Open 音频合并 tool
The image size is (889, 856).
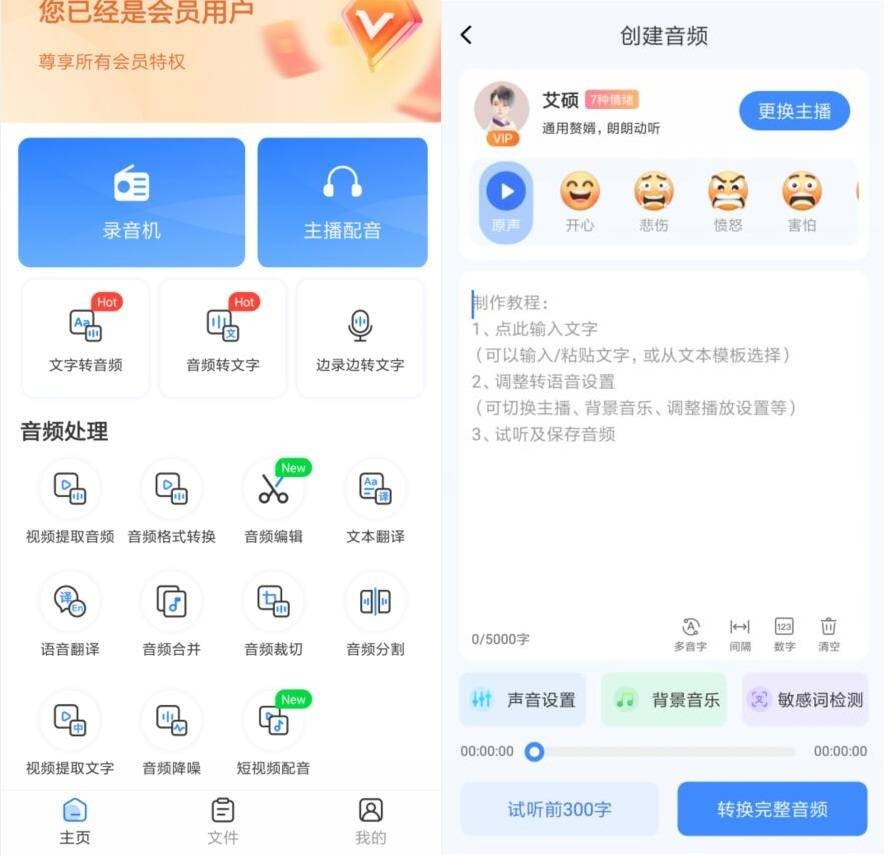click(172, 612)
